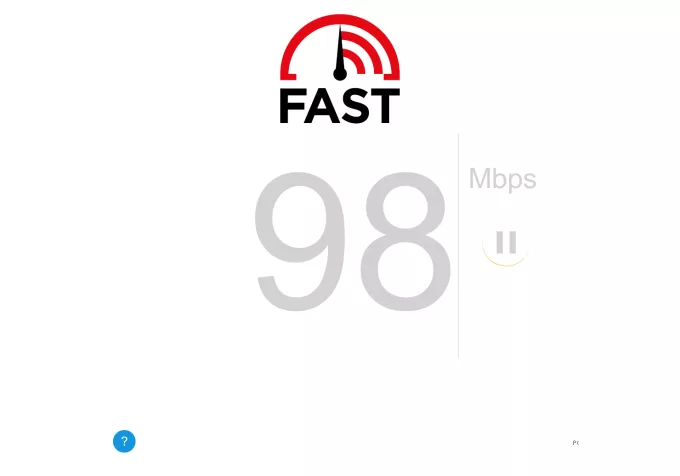Open the help question mark button
This screenshot has width=680, height=476.
124,441
